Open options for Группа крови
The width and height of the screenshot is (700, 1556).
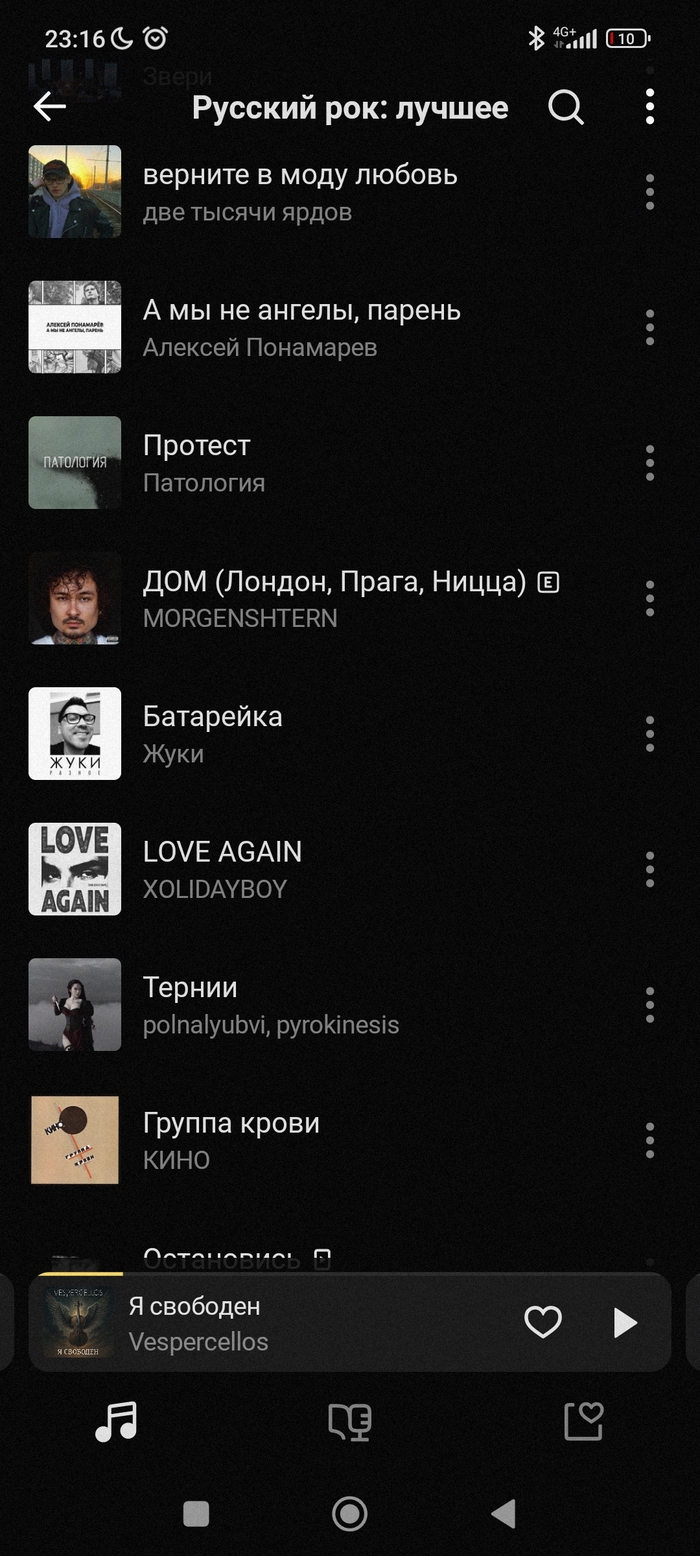(x=649, y=1140)
